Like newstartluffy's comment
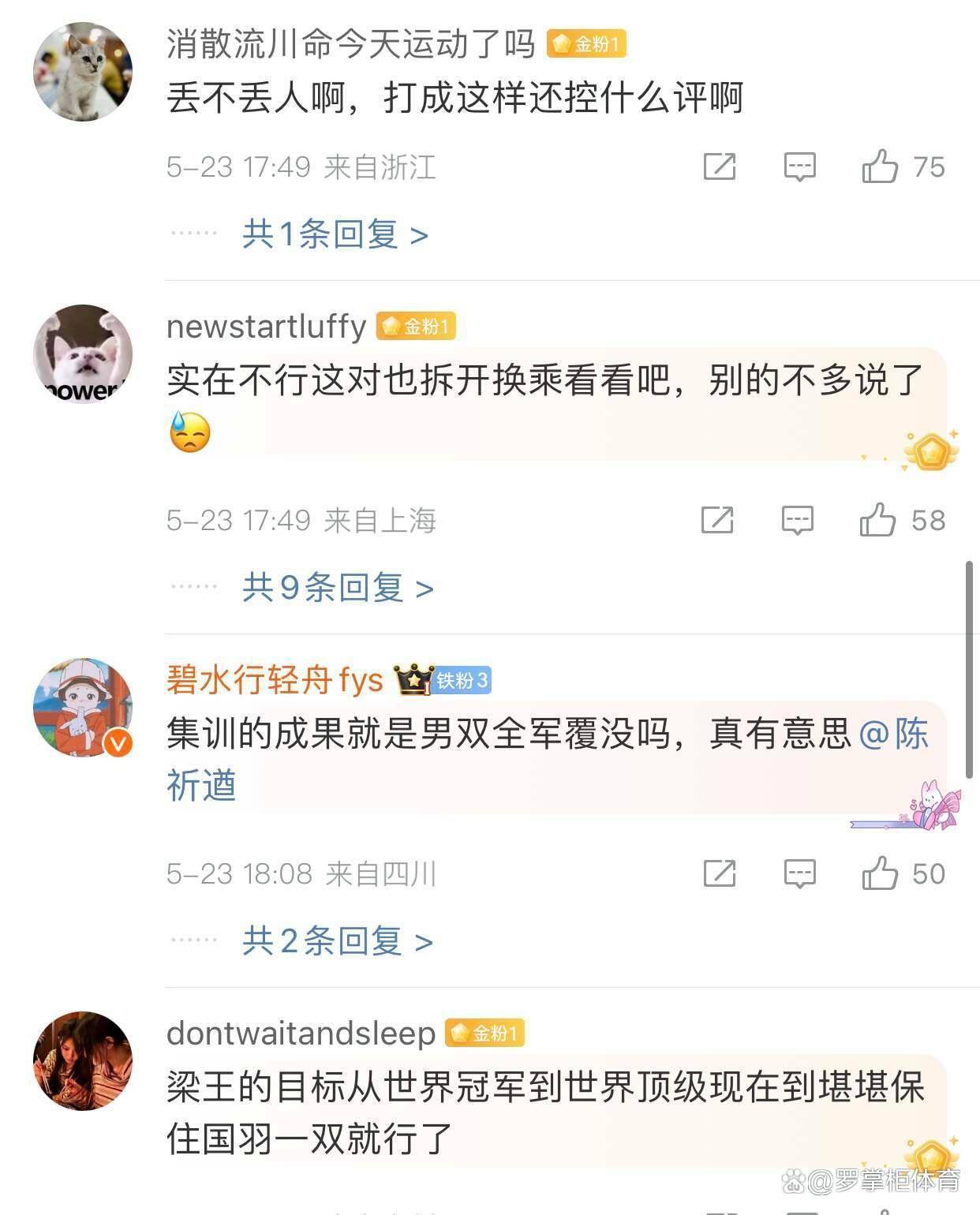Viewport: 980px width, 1215px height. point(877,520)
